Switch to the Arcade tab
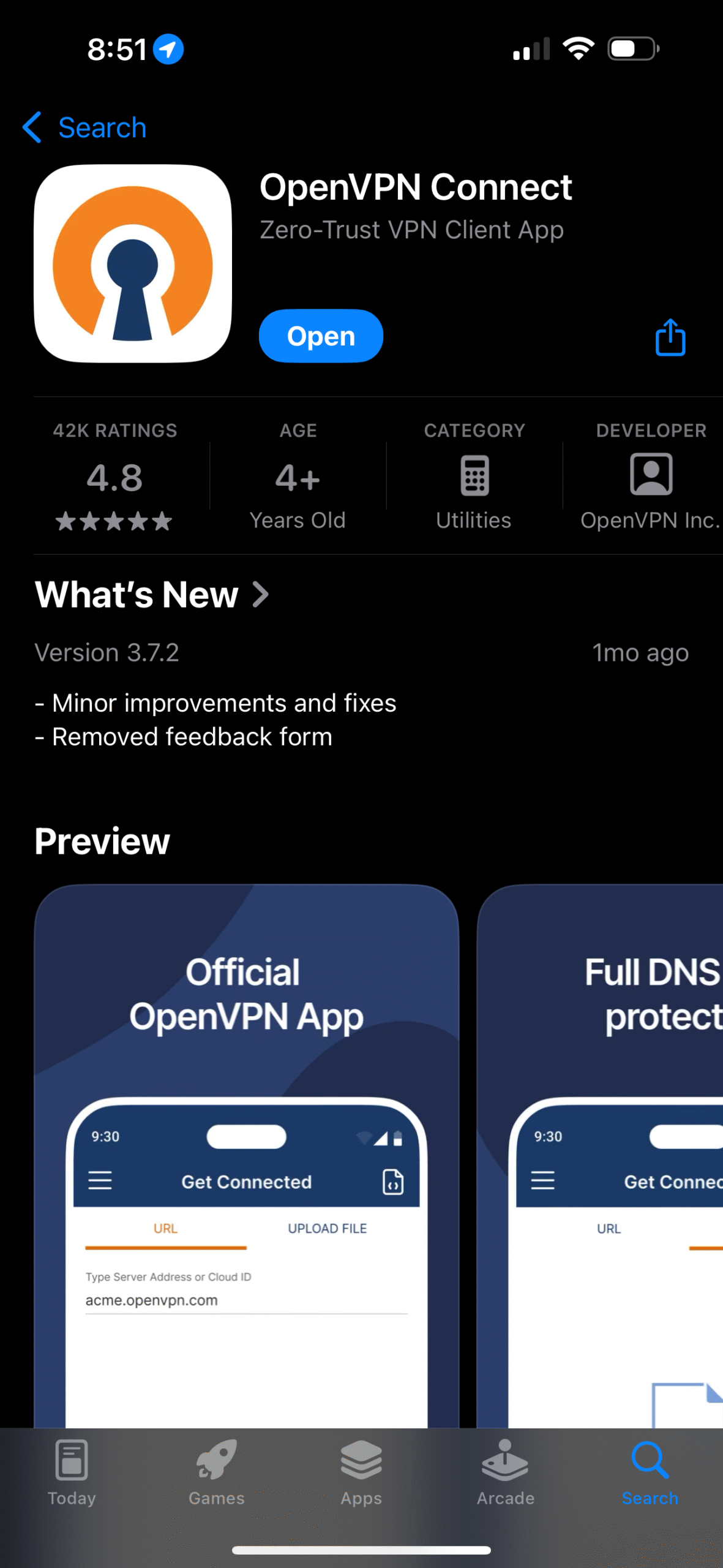Screen dimensions: 723x1568 coord(505,1472)
